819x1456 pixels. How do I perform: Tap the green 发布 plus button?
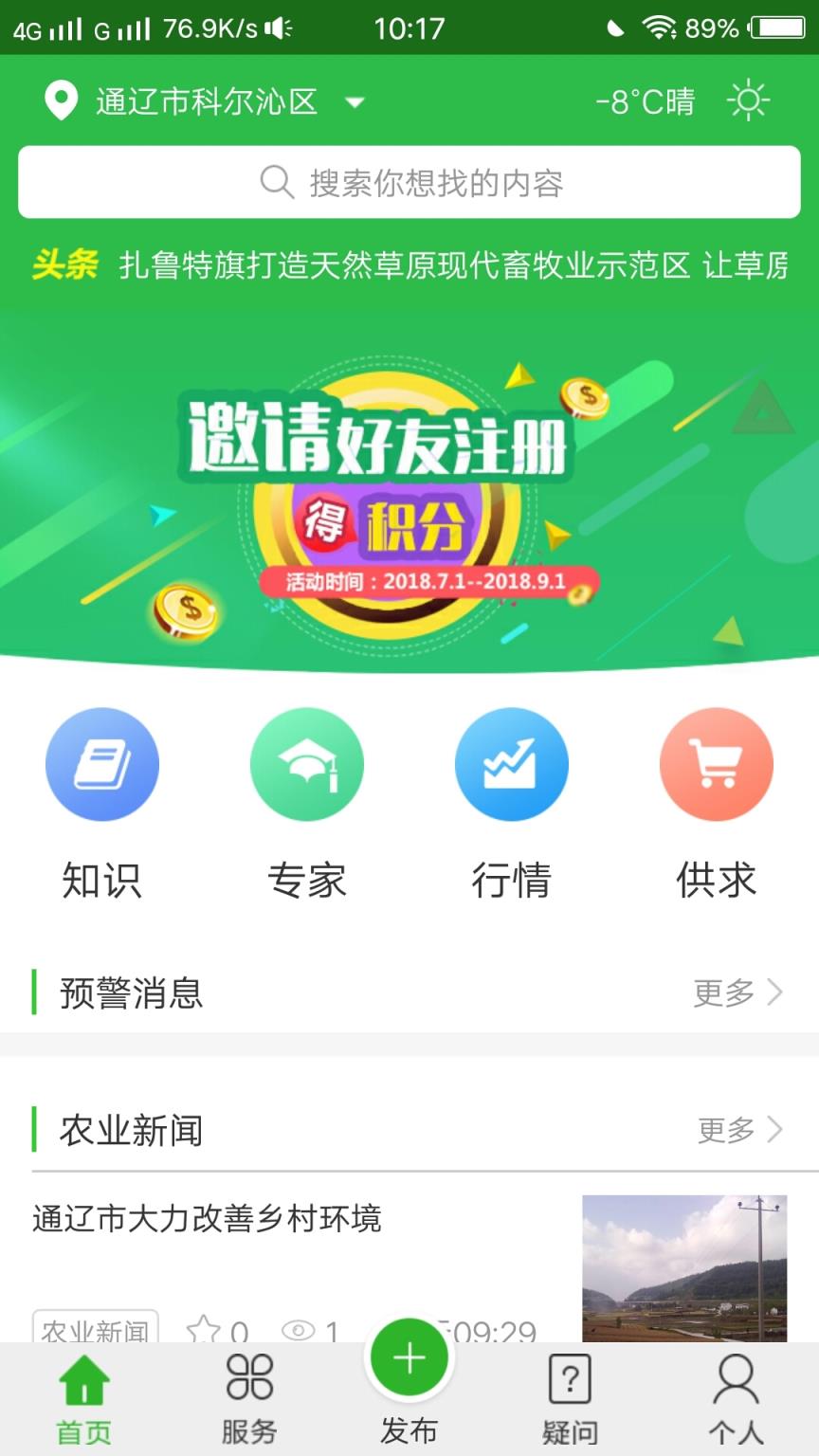(x=409, y=1356)
